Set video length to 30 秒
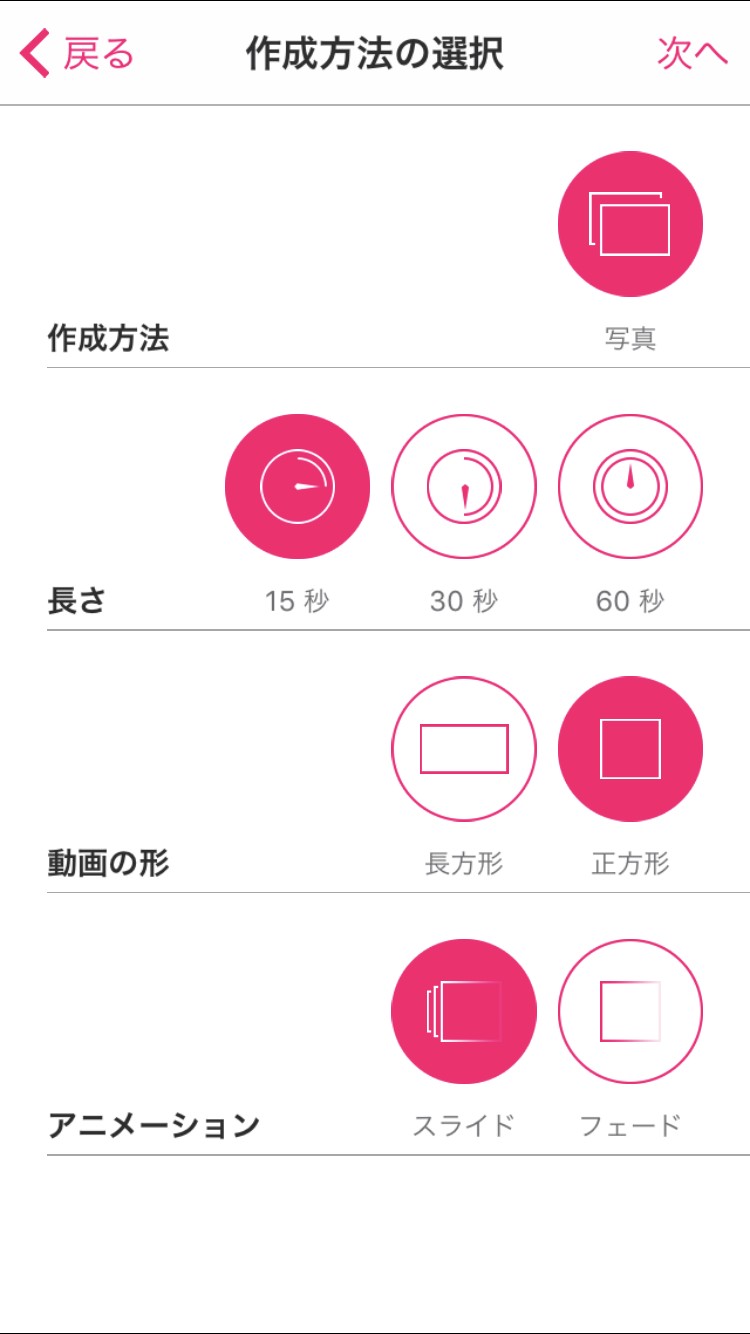750x1334 pixels. point(463,487)
